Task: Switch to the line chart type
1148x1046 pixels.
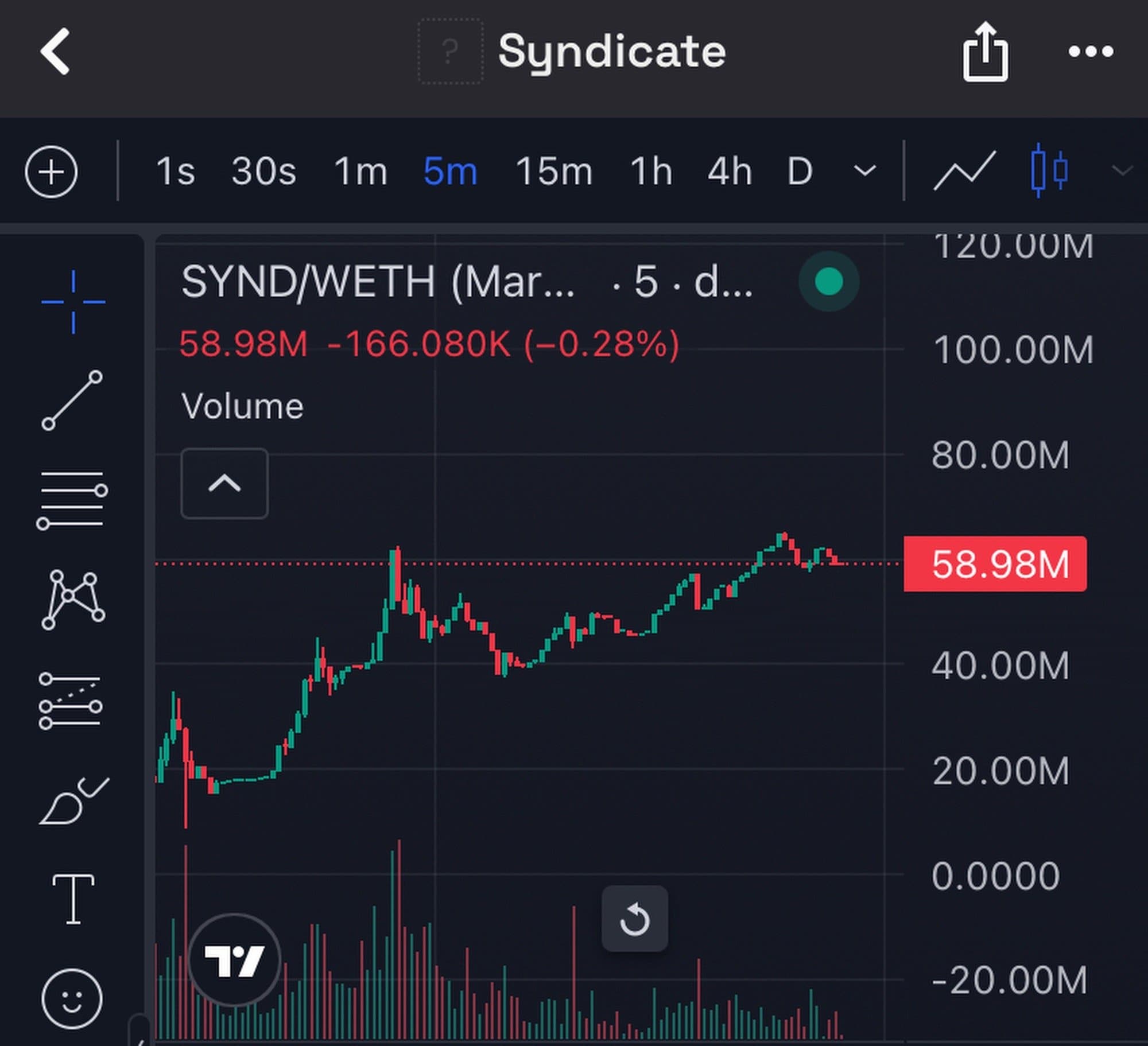Action: [964, 171]
